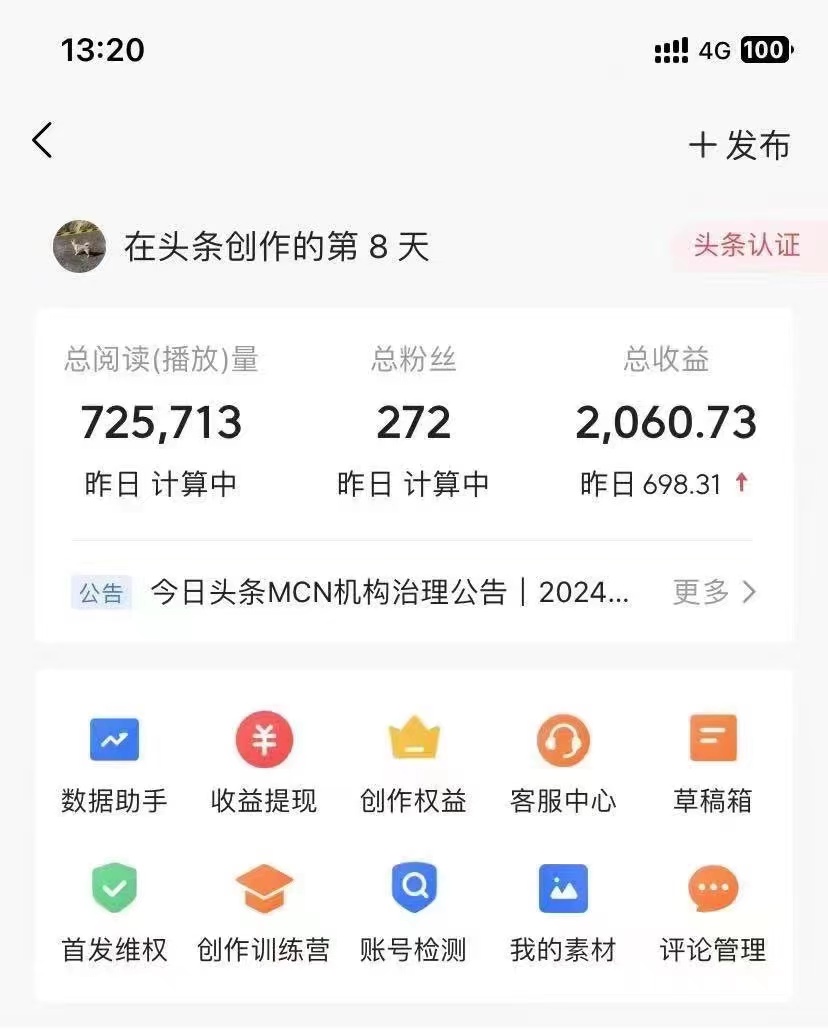
Task: Go back with the left arrow
Action: pos(41,140)
